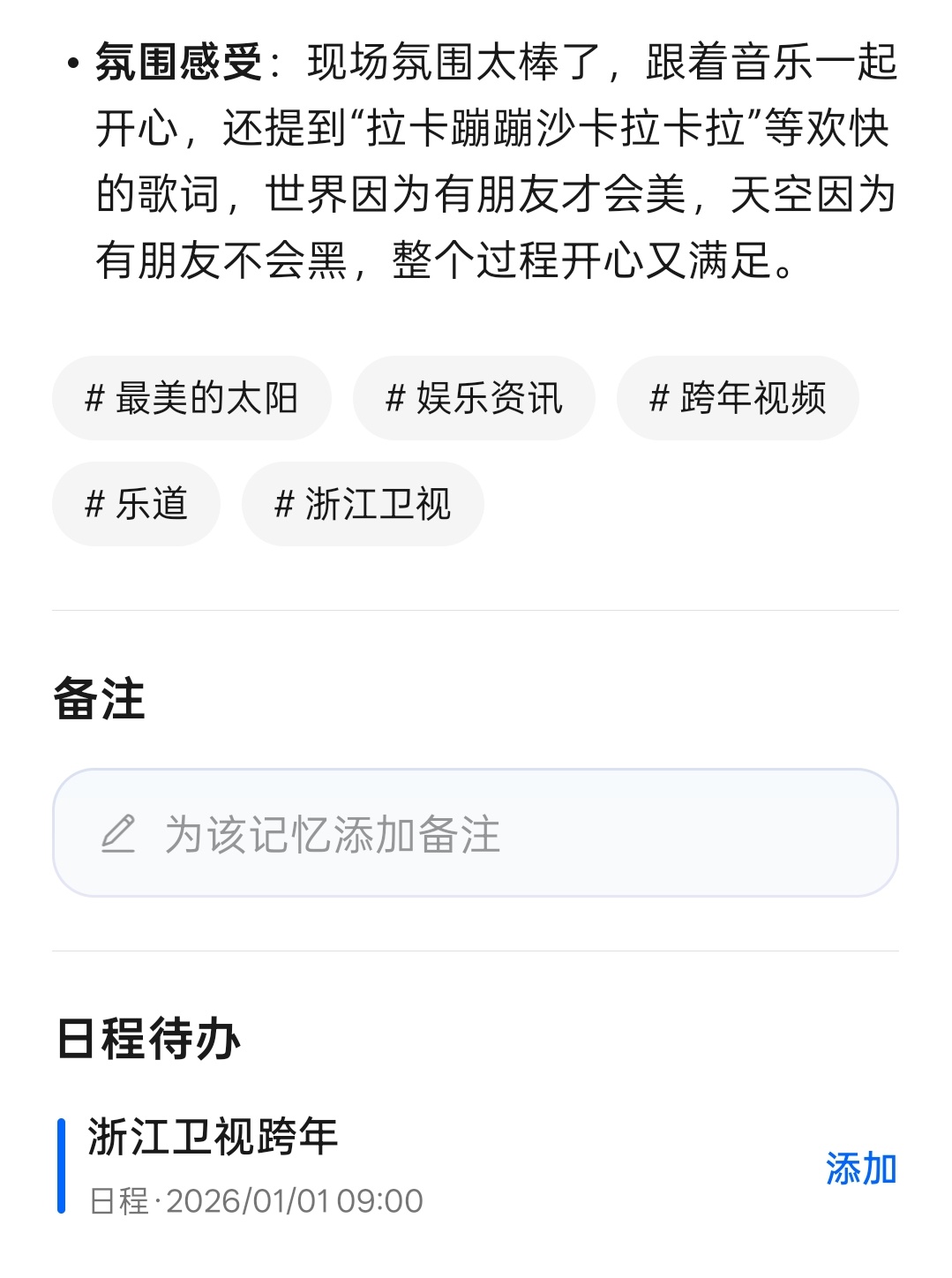Viewport: 952px width, 1278px height.
Task: Tap the hashtag symbol on the 浙江卫视 tag
Action: (x=284, y=503)
